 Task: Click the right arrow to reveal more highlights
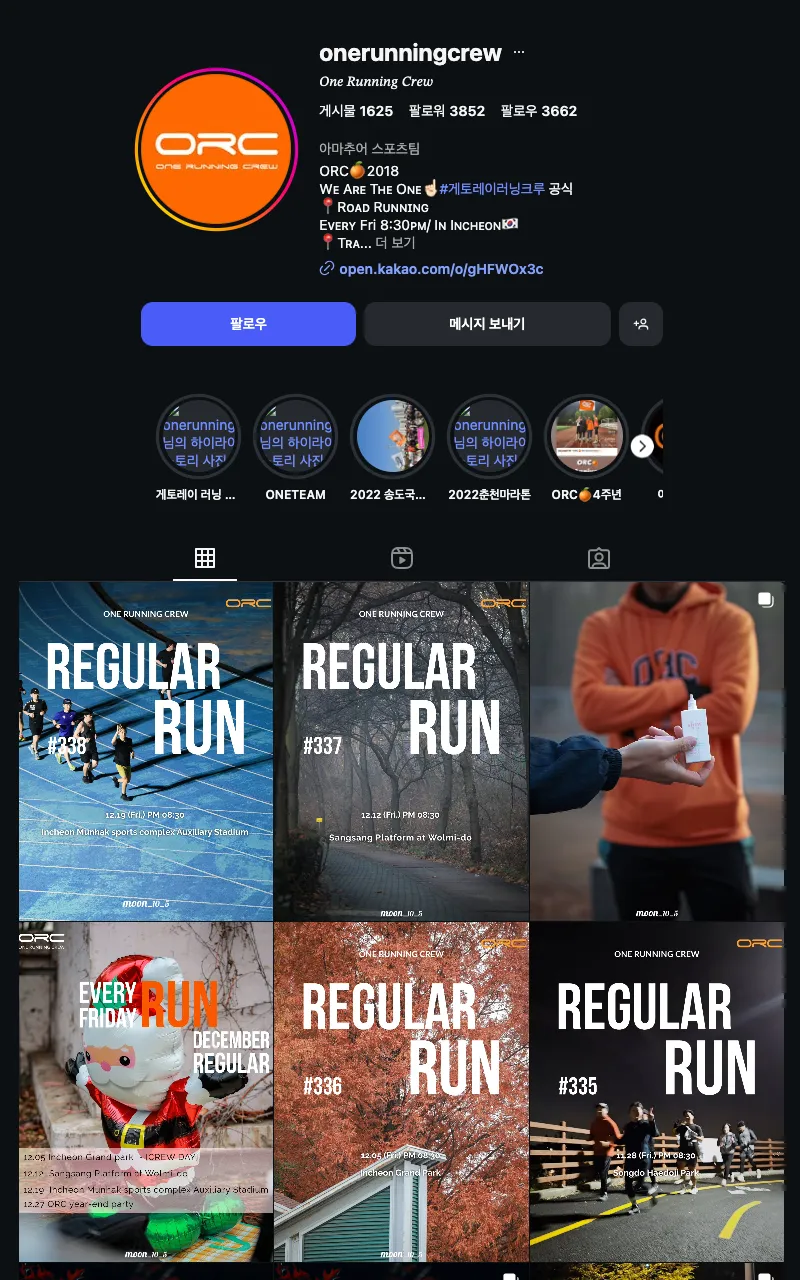[643, 445]
